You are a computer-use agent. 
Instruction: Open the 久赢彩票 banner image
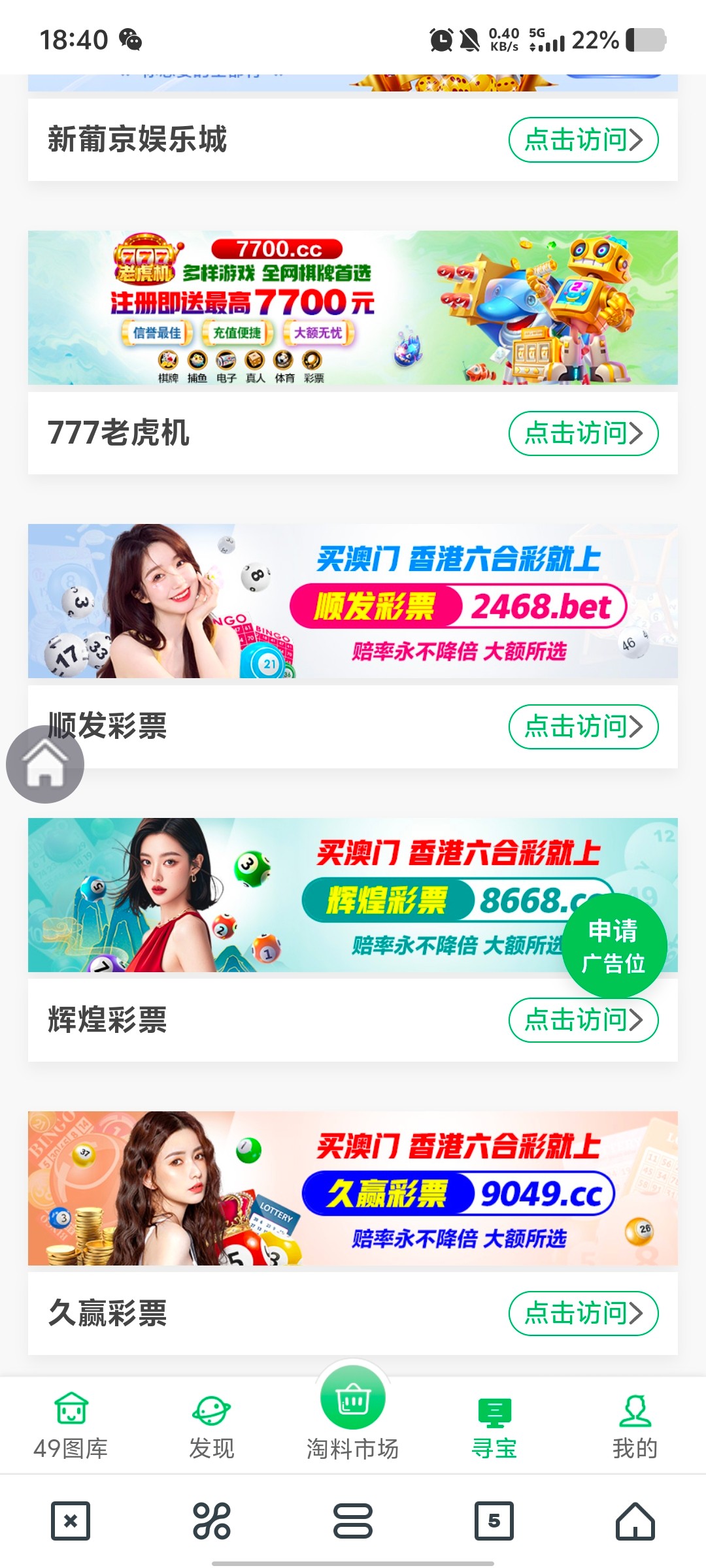point(353,1188)
